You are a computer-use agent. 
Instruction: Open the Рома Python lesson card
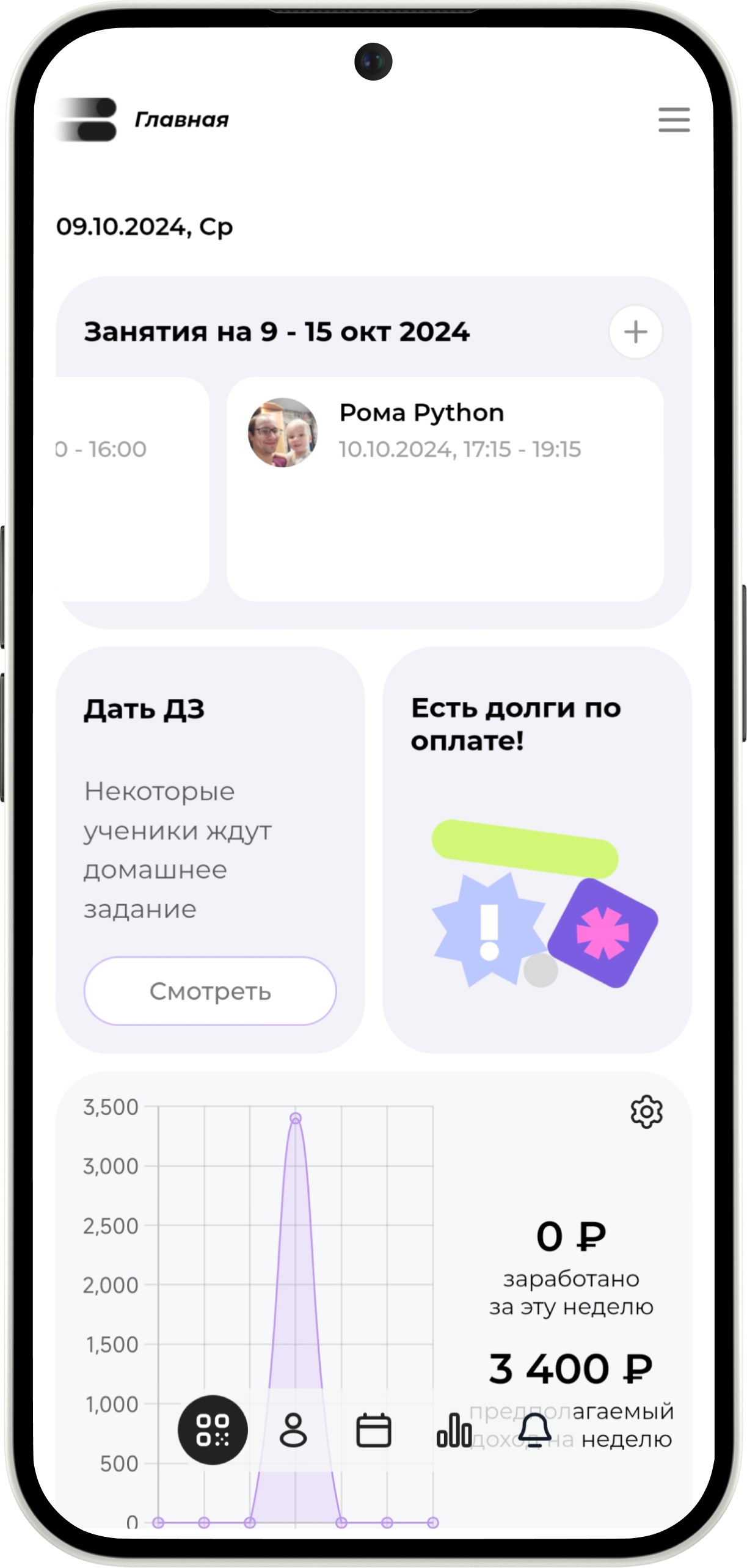(445, 489)
